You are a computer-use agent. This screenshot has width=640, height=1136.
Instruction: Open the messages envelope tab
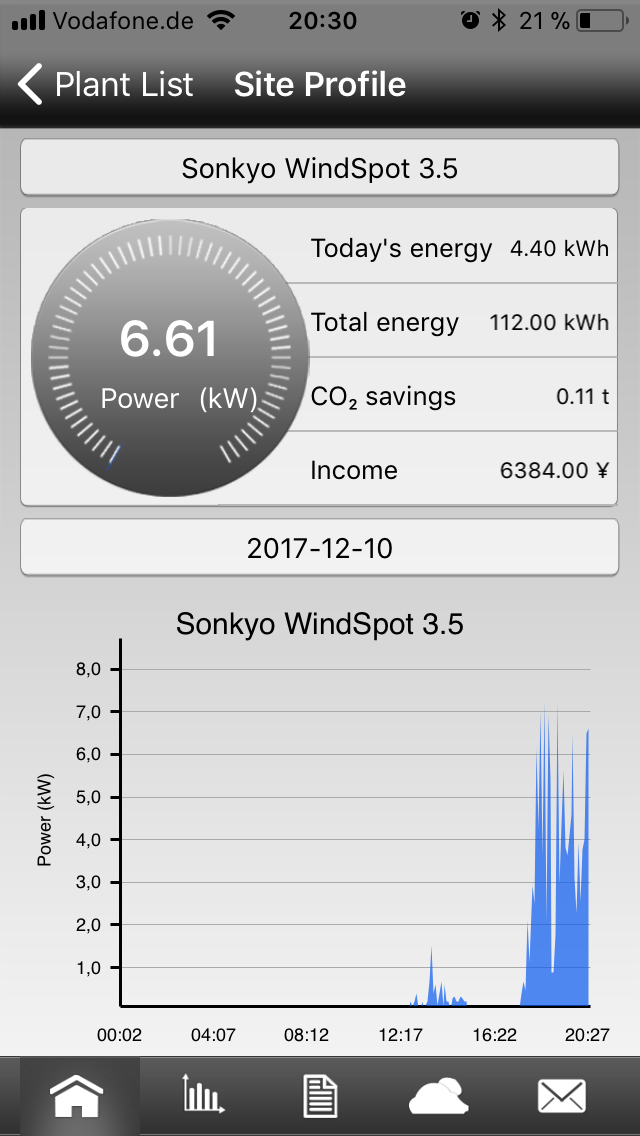click(561, 1097)
